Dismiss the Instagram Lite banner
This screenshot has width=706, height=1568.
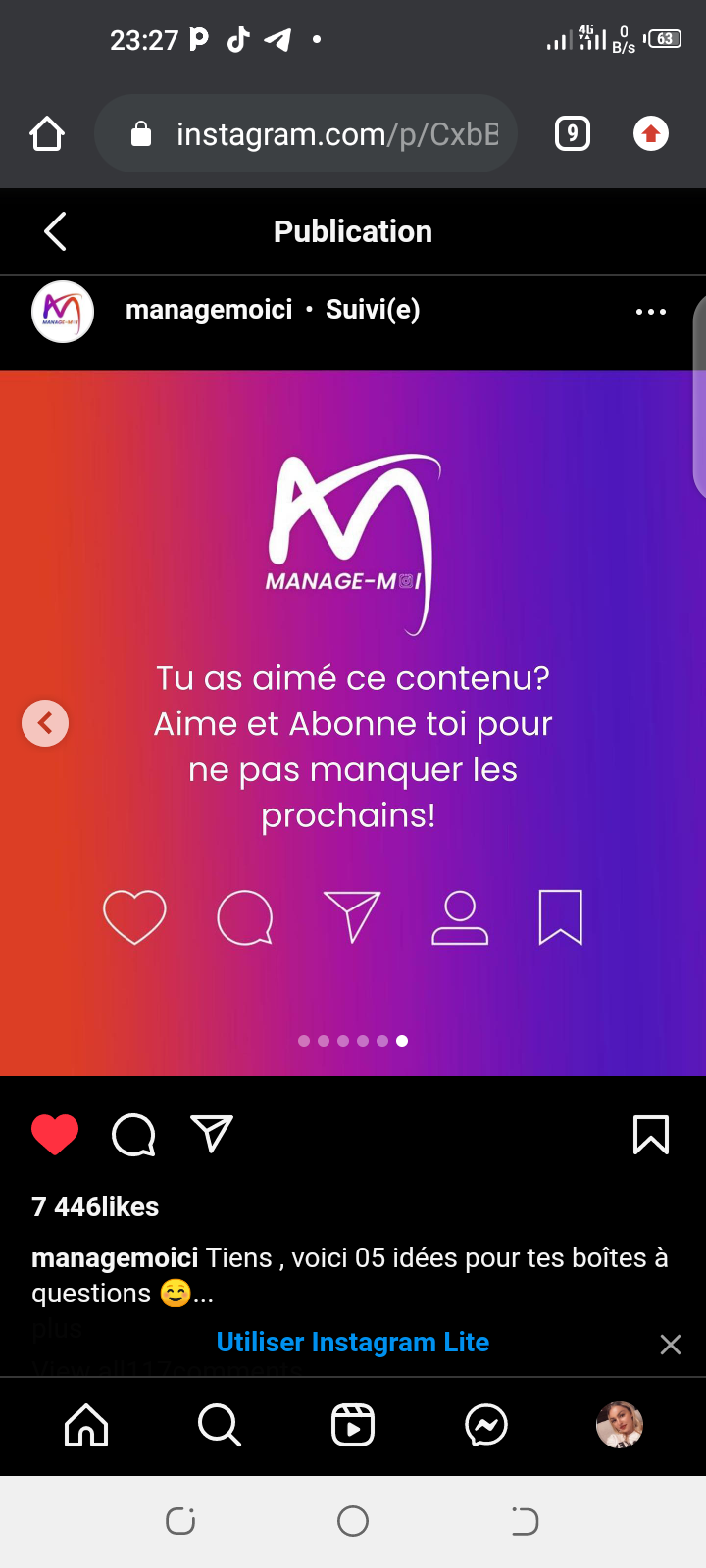coord(670,1345)
